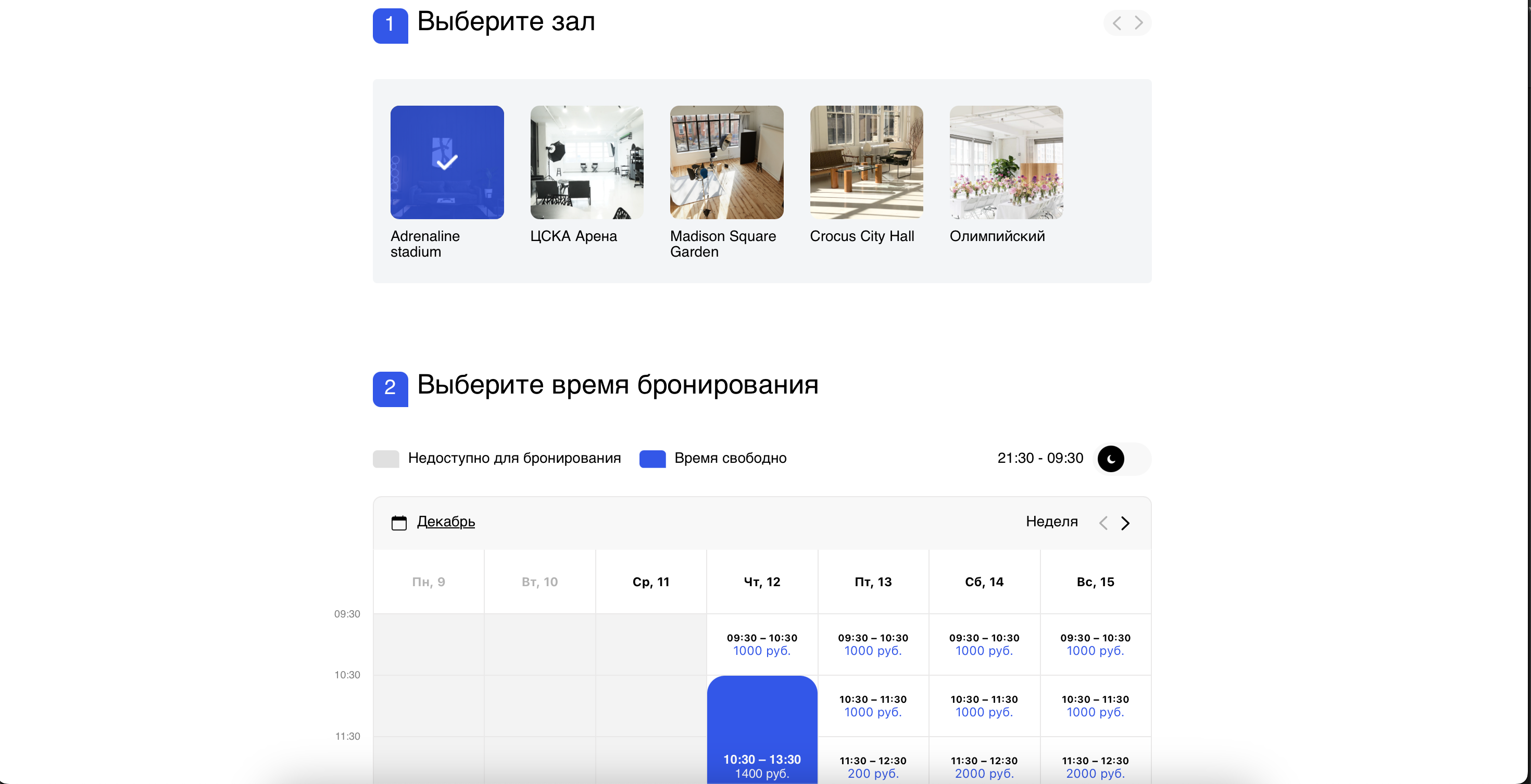Viewport: 1531px width, 784px height.
Task: Book Friday 13 slot 10:30 – 11:30
Action: pyautogui.click(x=873, y=705)
